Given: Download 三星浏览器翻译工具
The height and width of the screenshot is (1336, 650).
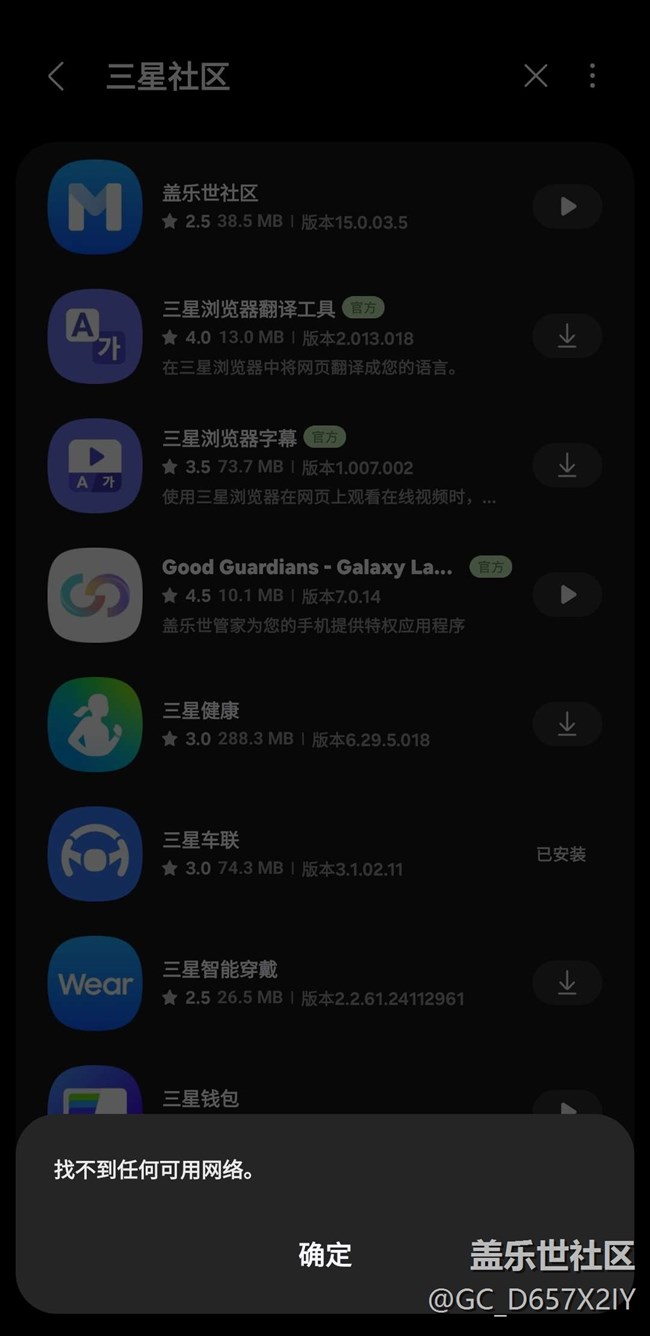Looking at the screenshot, I should [x=567, y=336].
